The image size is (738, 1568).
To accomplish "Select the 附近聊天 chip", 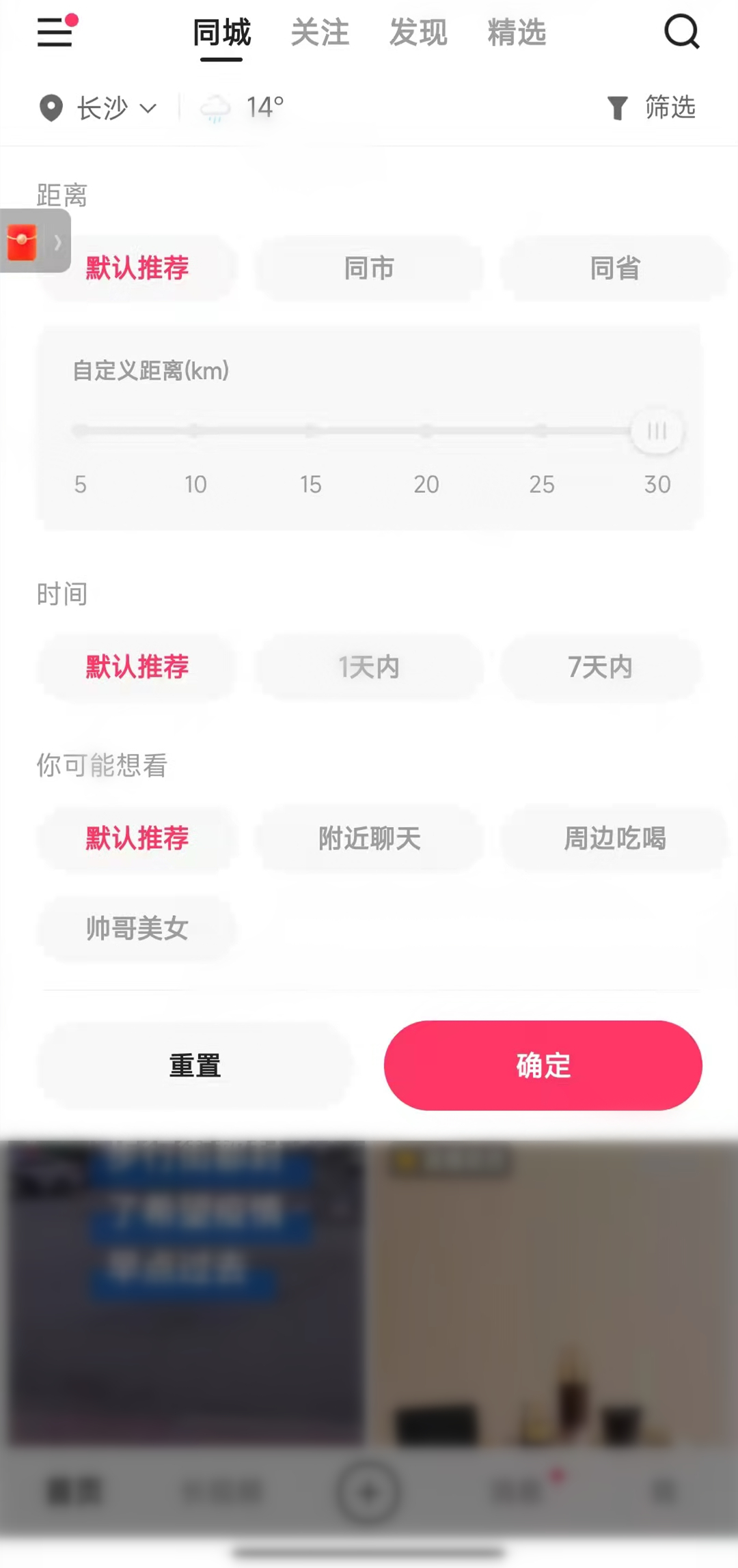I will point(369,838).
